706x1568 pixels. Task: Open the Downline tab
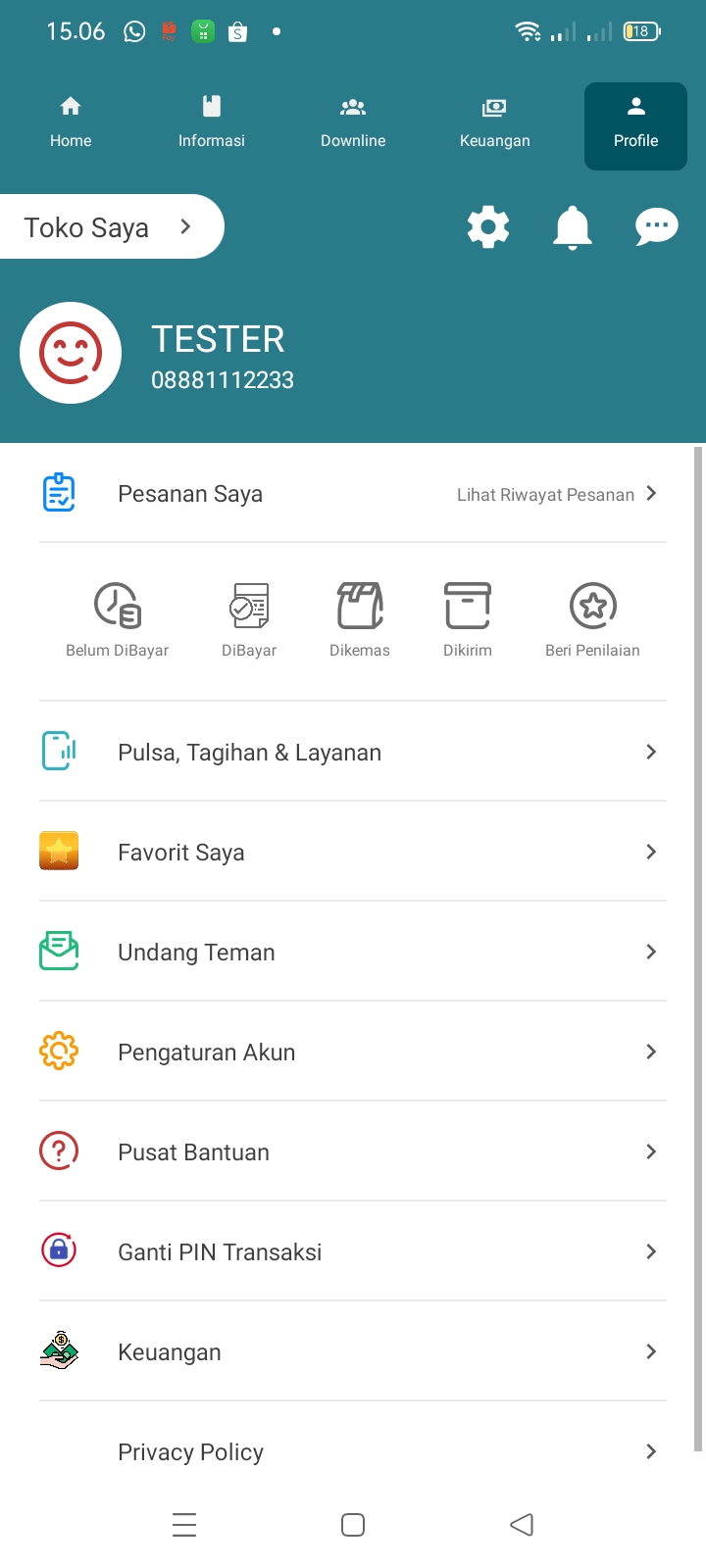point(352,122)
